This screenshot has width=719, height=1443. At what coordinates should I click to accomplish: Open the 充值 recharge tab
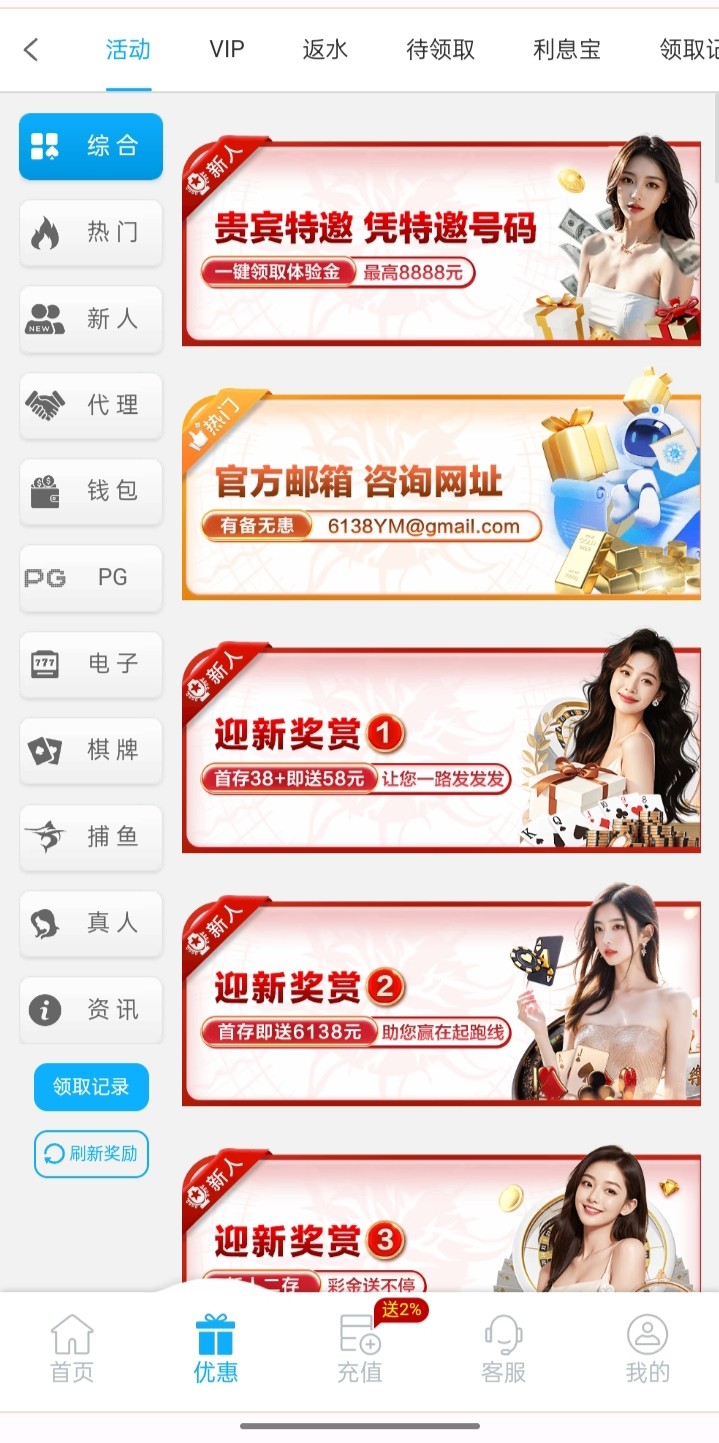pos(359,1349)
